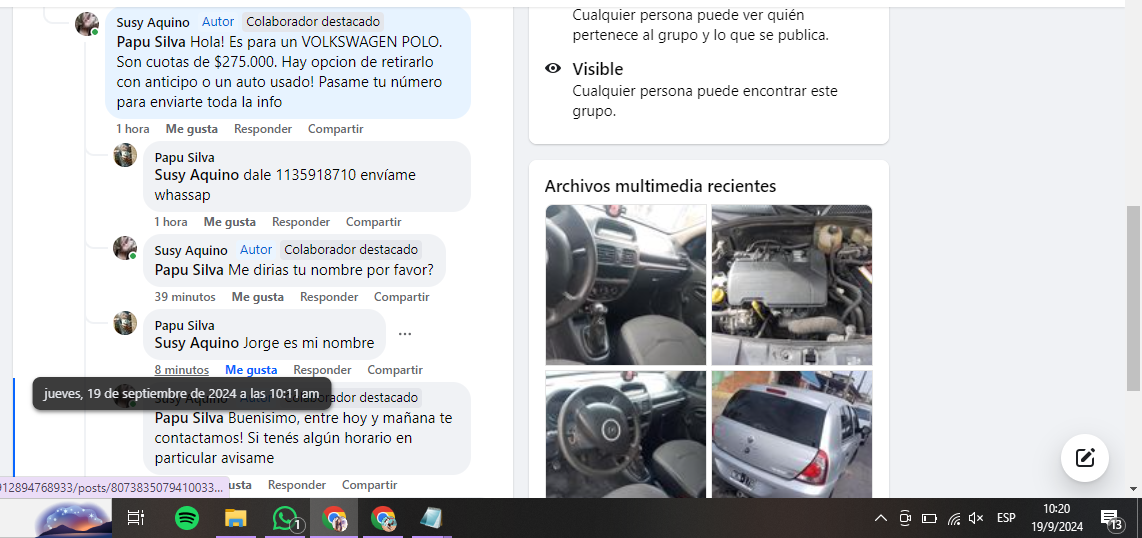Like the 'Me dirias tu nombre' comment
1142x538 pixels.
(257, 297)
